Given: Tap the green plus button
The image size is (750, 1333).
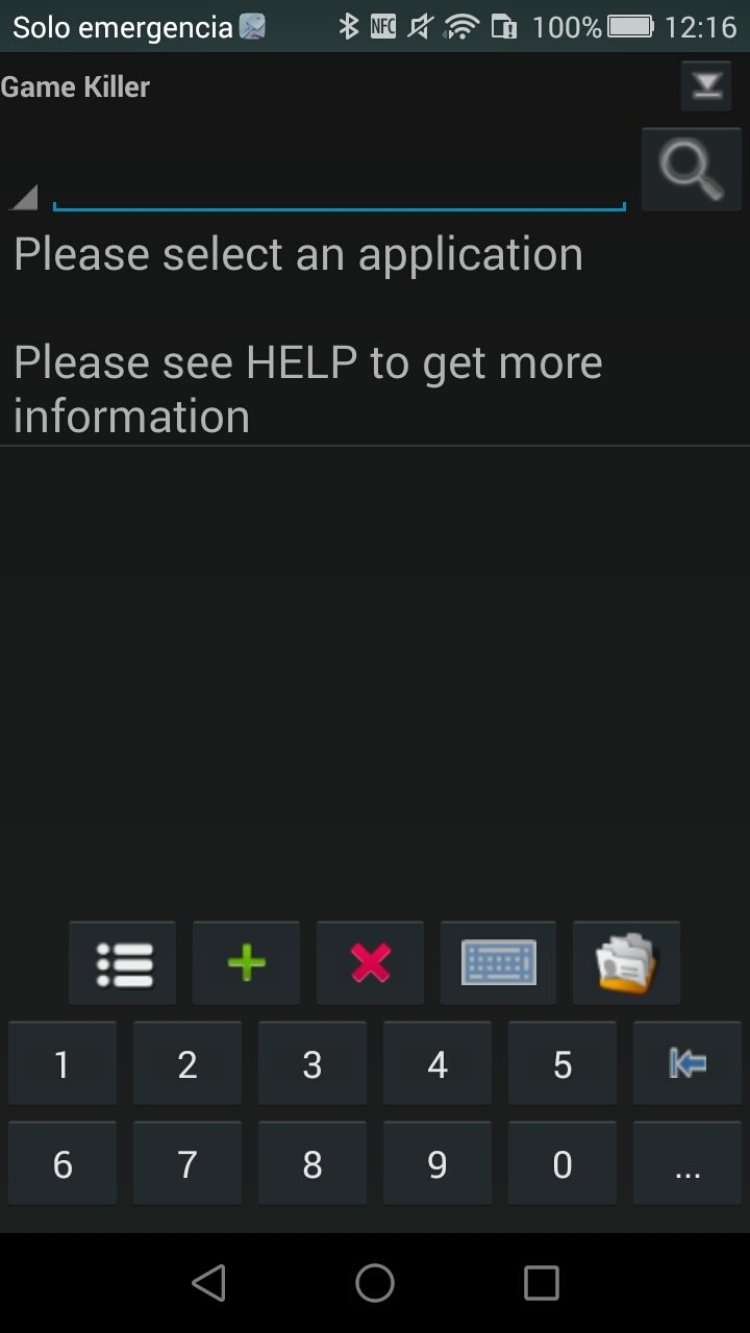Looking at the screenshot, I should [x=246, y=964].
